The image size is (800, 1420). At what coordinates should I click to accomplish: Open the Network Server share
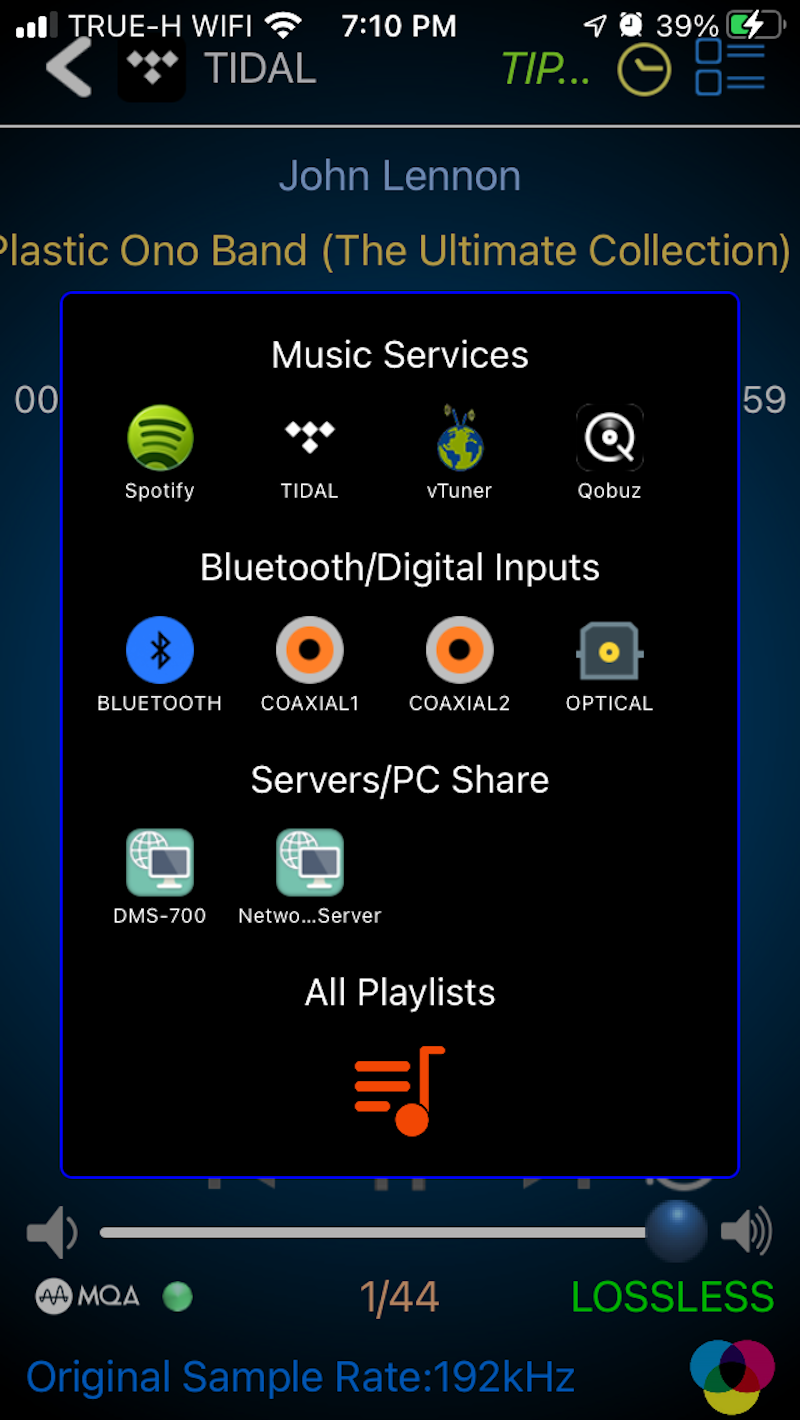(x=310, y=877)
